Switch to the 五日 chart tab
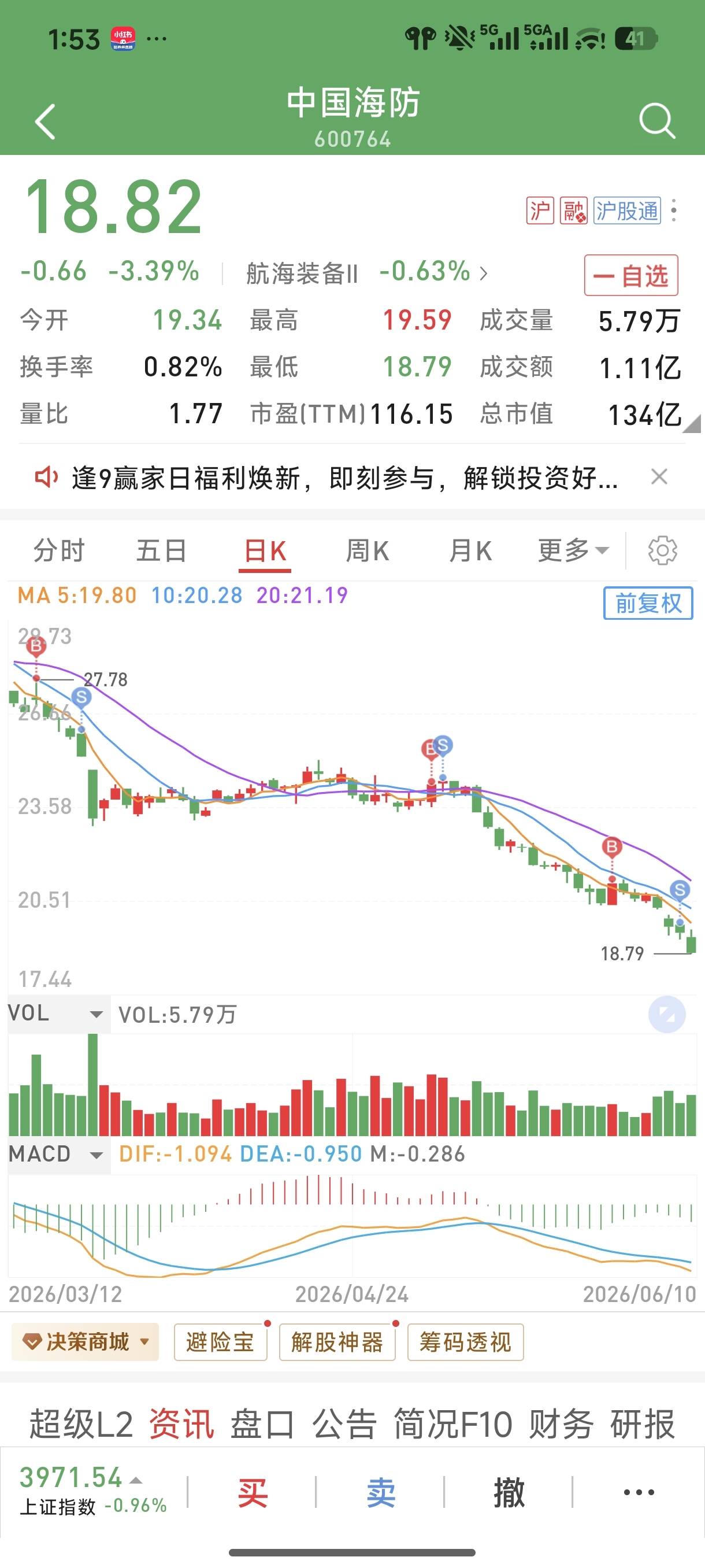Viewport: 705px width, 1568px height. [x=161, y=551]
